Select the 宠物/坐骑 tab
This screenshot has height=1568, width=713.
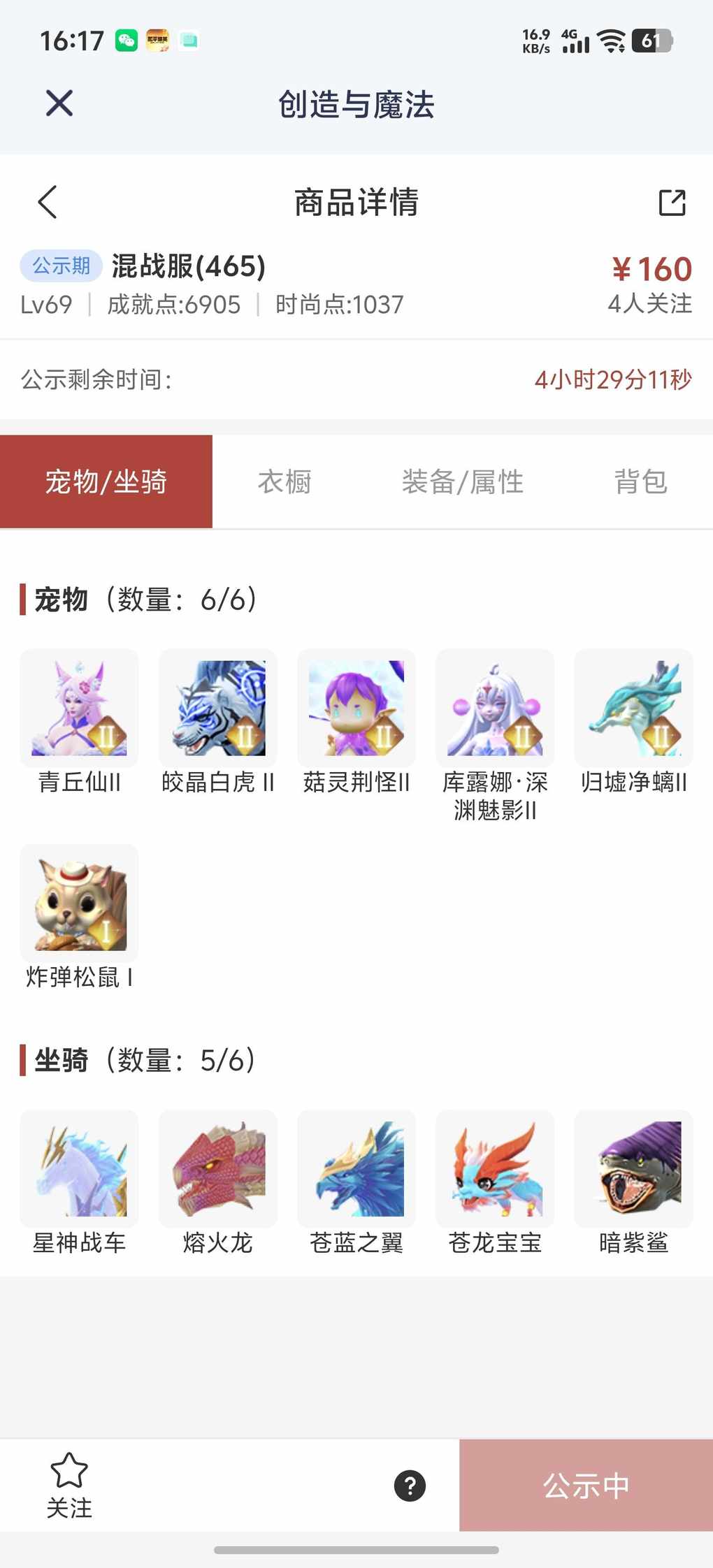(x=106, y=481)
